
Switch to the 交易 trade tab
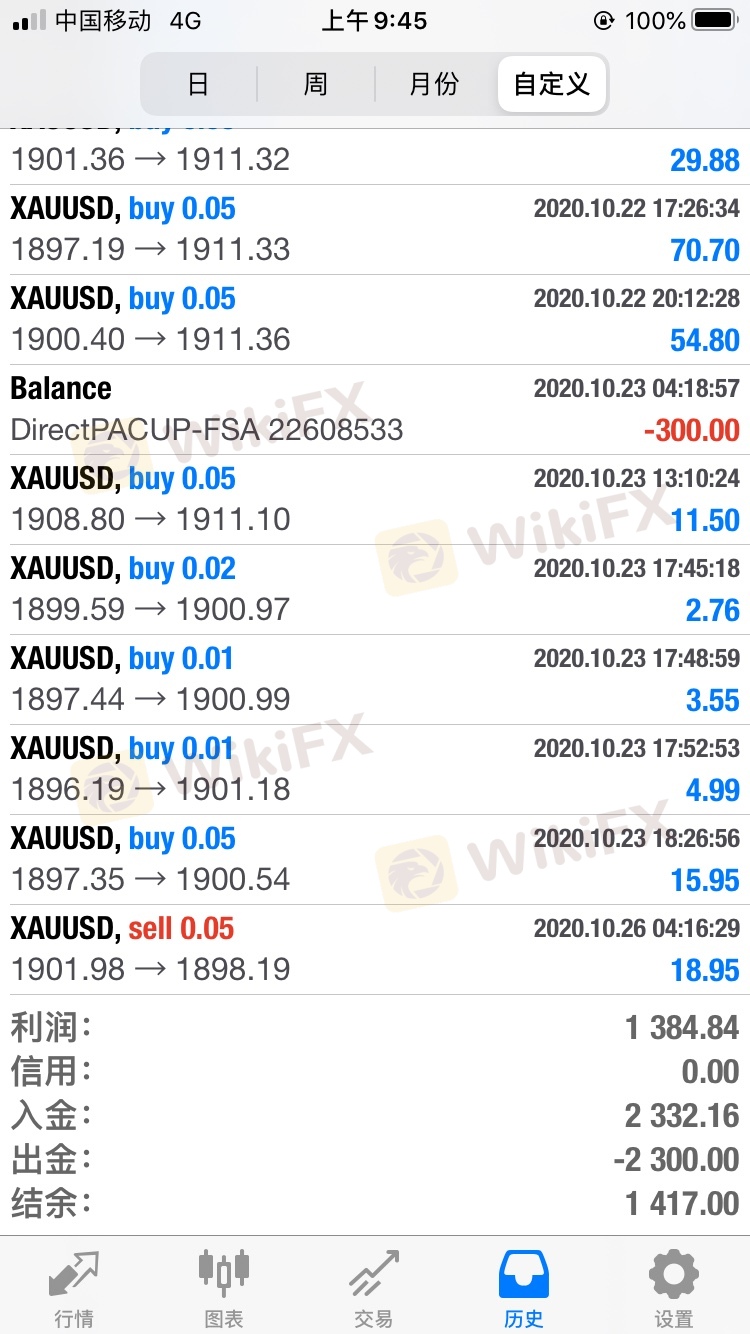(374, 1288)
